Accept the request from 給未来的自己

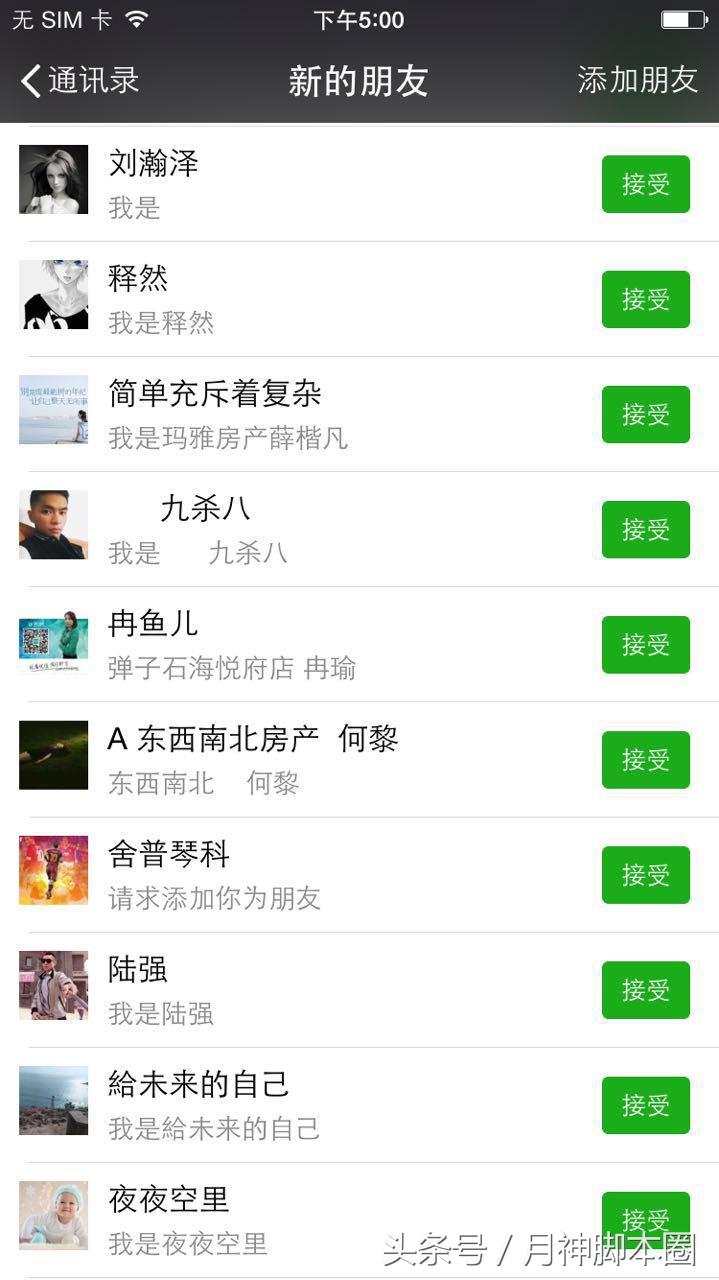coord(645,1104)
